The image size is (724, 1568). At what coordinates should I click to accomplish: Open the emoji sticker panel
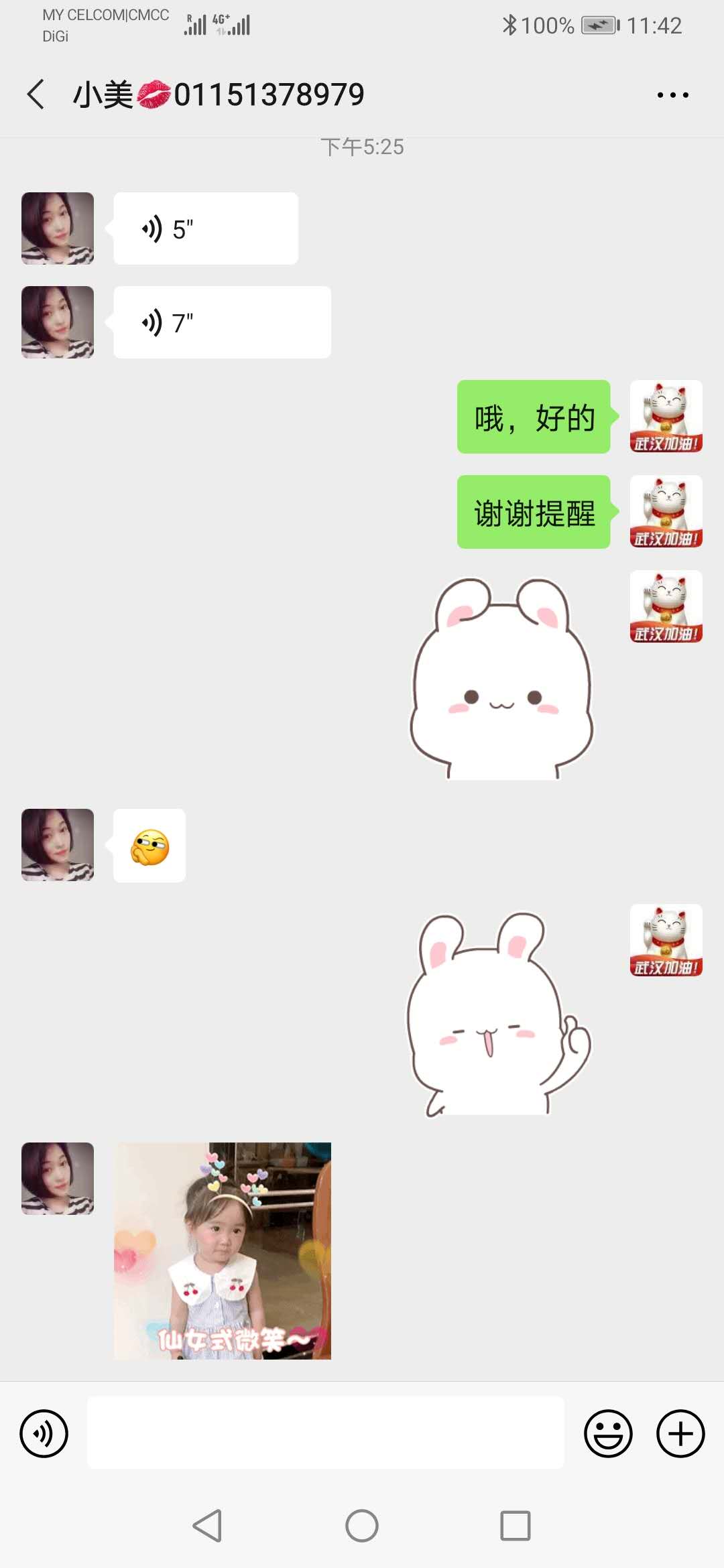(x=608, y=1433)
